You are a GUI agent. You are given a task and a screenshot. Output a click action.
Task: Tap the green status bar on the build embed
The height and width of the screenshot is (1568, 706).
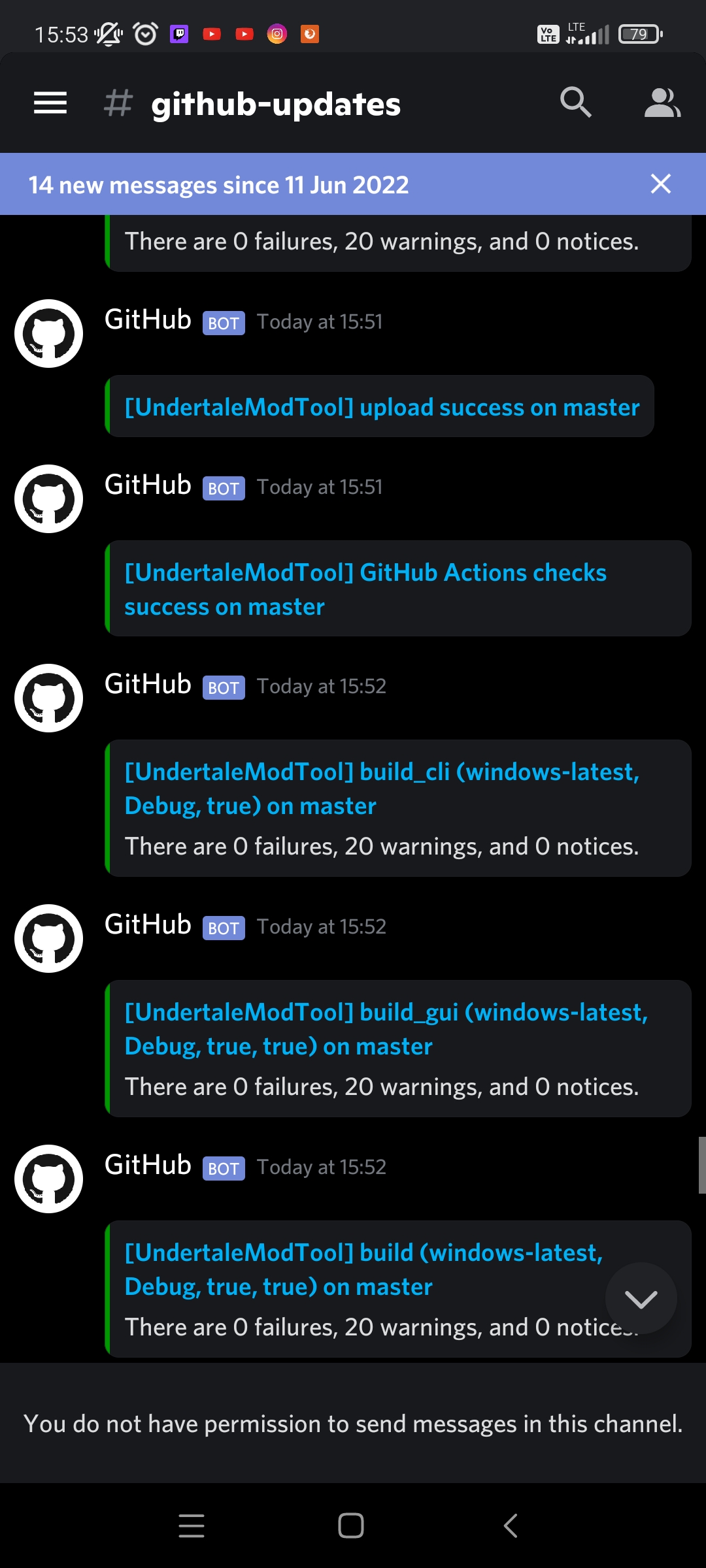[108, 1287]
